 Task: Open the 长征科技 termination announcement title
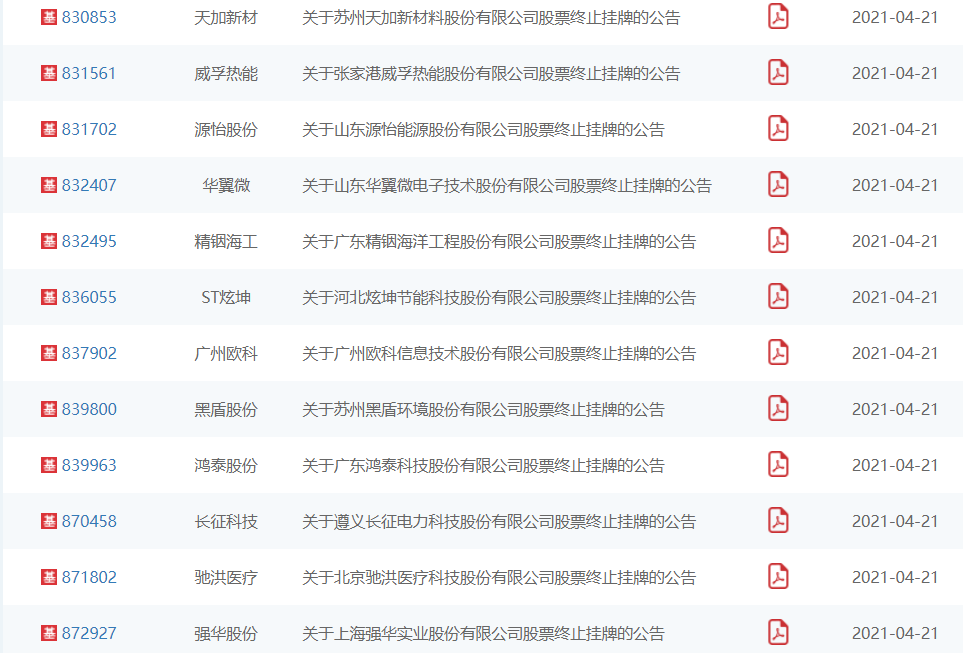(x=499, y=521)
